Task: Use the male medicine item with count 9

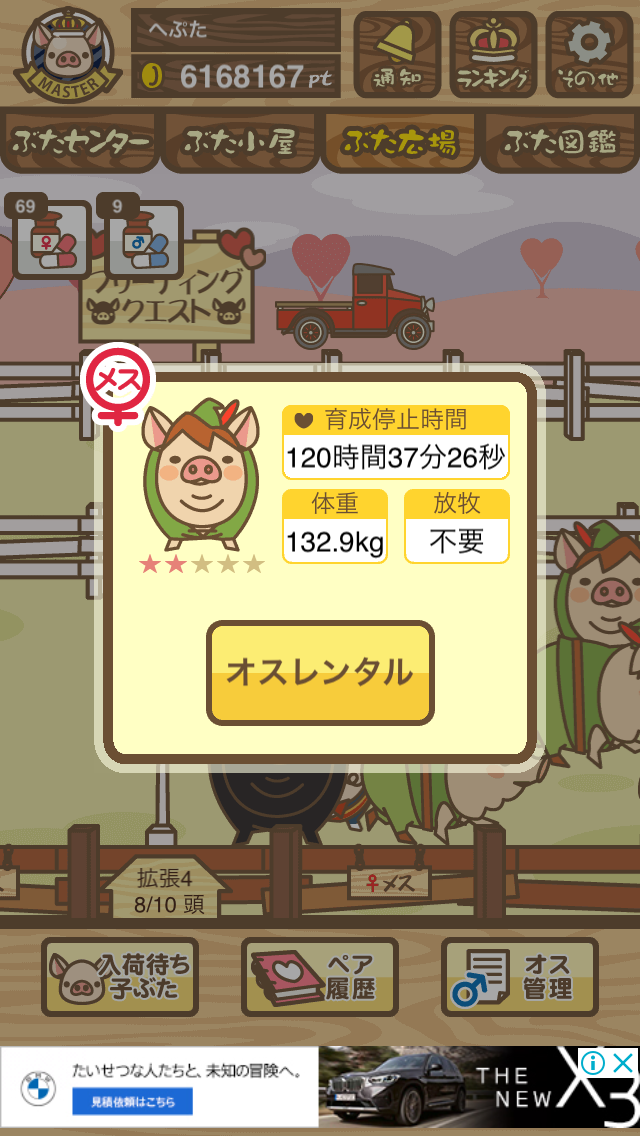Action: [x=142, y=238]
